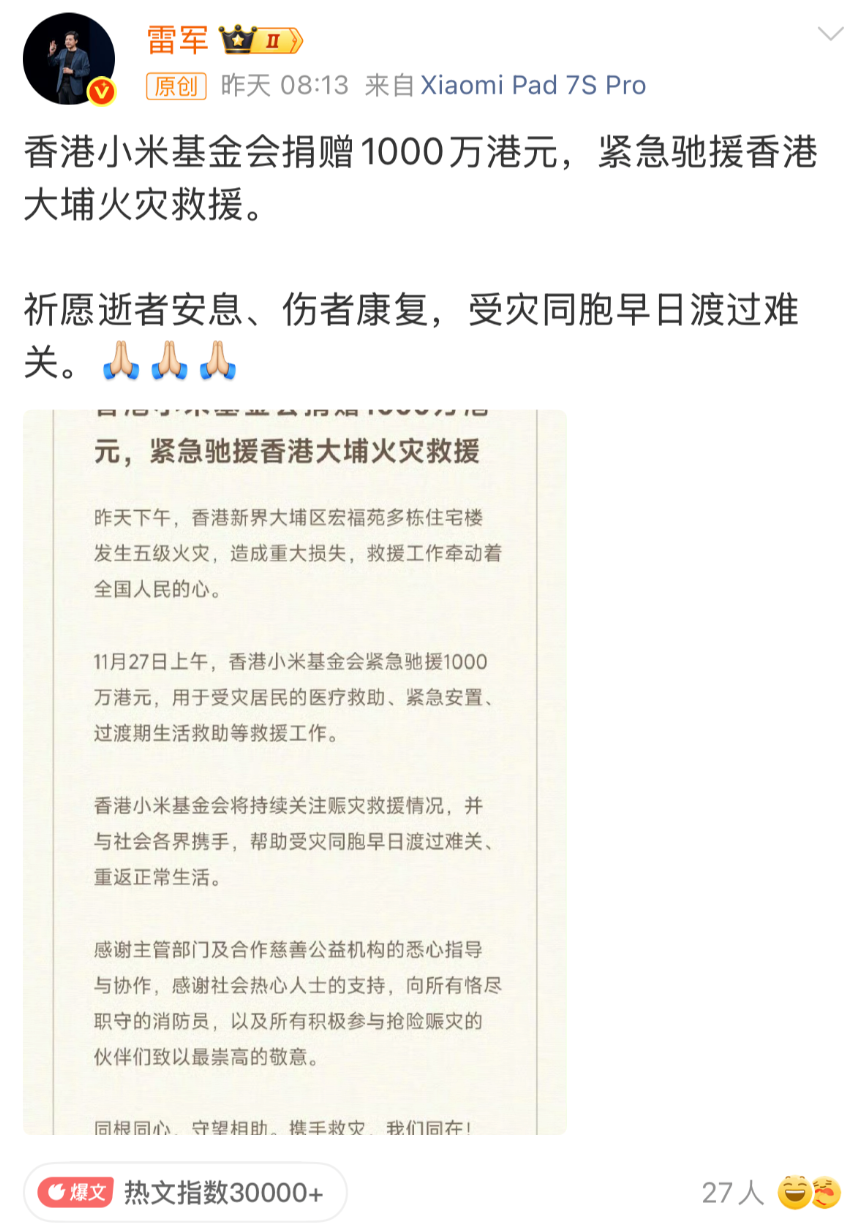Open the attached donation announcement image
This screenshot has width=860, height=1230.
pyautogui.click(x=295, y=772)
